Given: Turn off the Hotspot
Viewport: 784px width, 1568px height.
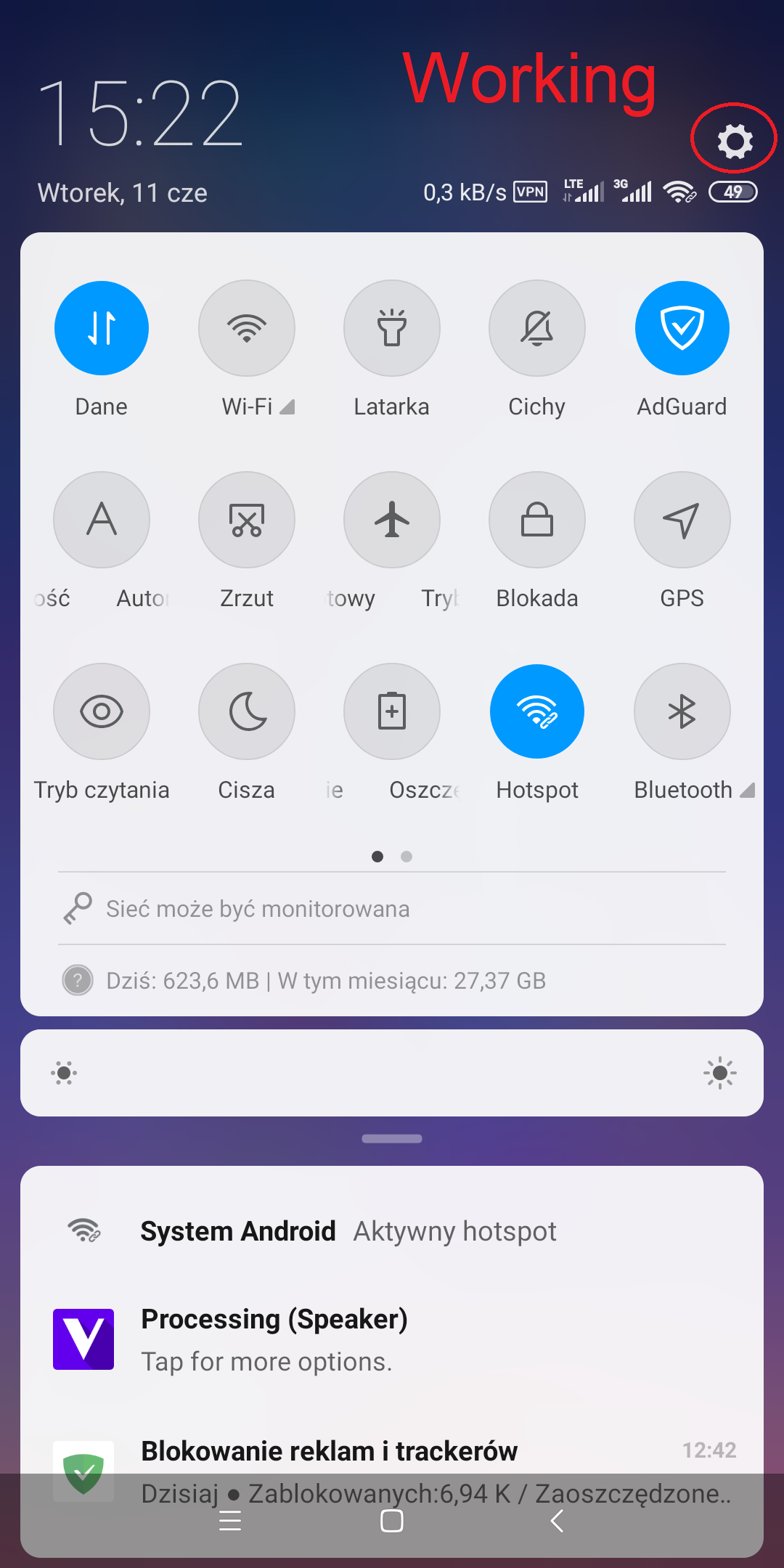Looking at the screenshot, I should 537,711.
